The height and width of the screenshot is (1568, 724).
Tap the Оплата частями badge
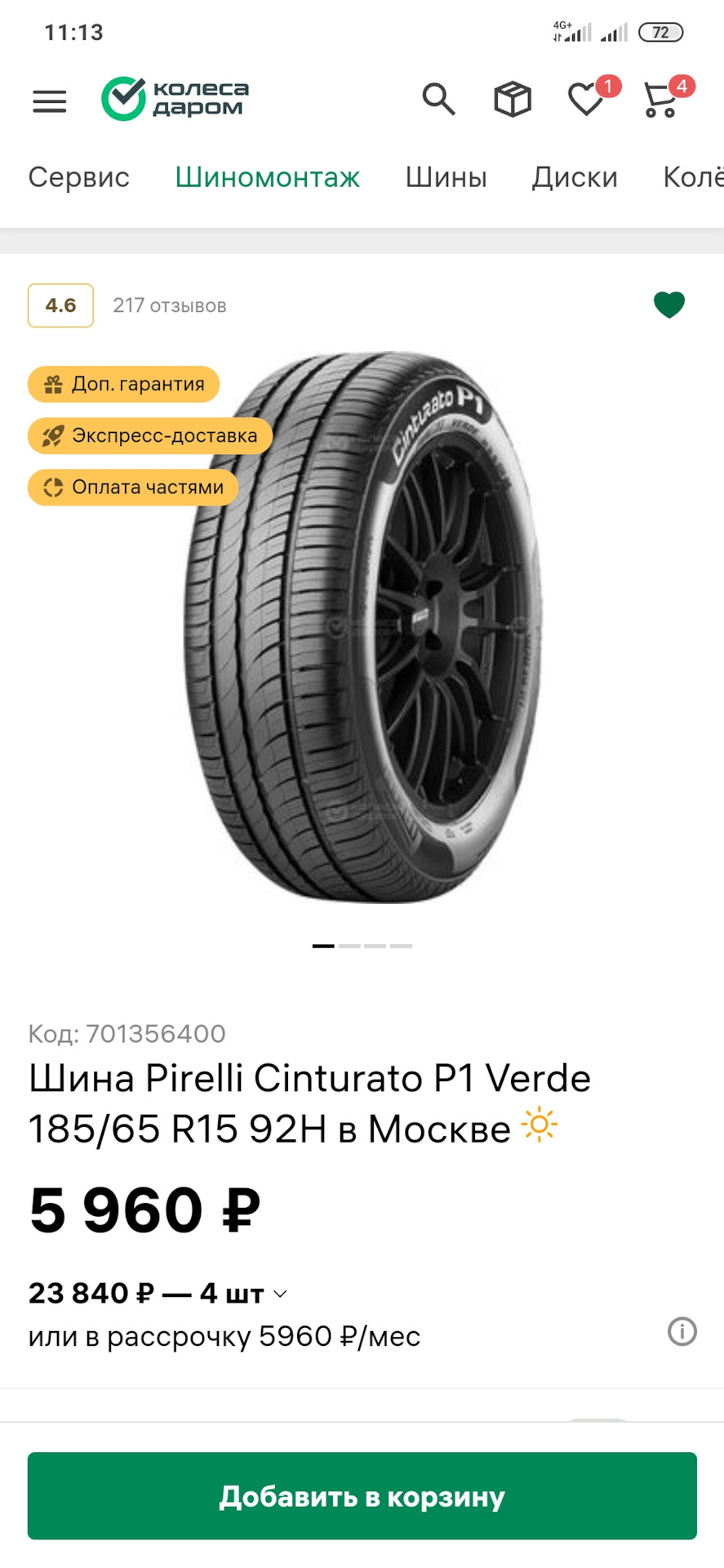coord(133,488)
